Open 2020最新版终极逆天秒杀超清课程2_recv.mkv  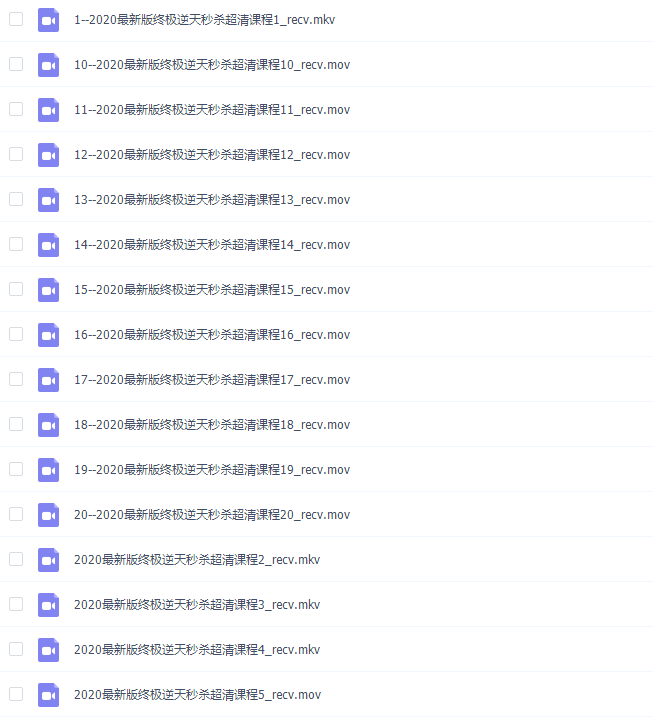196,560
